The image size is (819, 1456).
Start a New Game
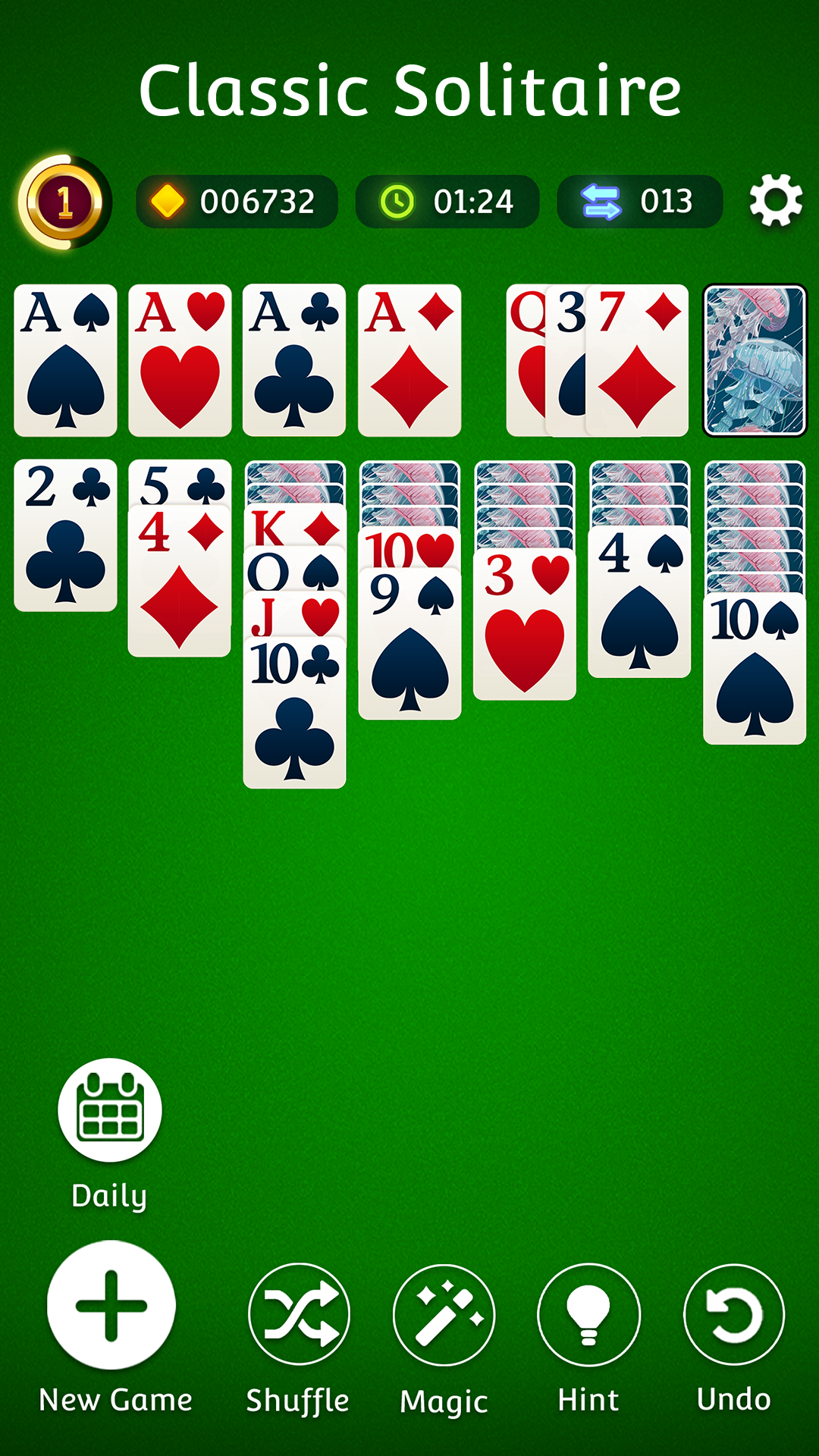[x=111, y=1304]
